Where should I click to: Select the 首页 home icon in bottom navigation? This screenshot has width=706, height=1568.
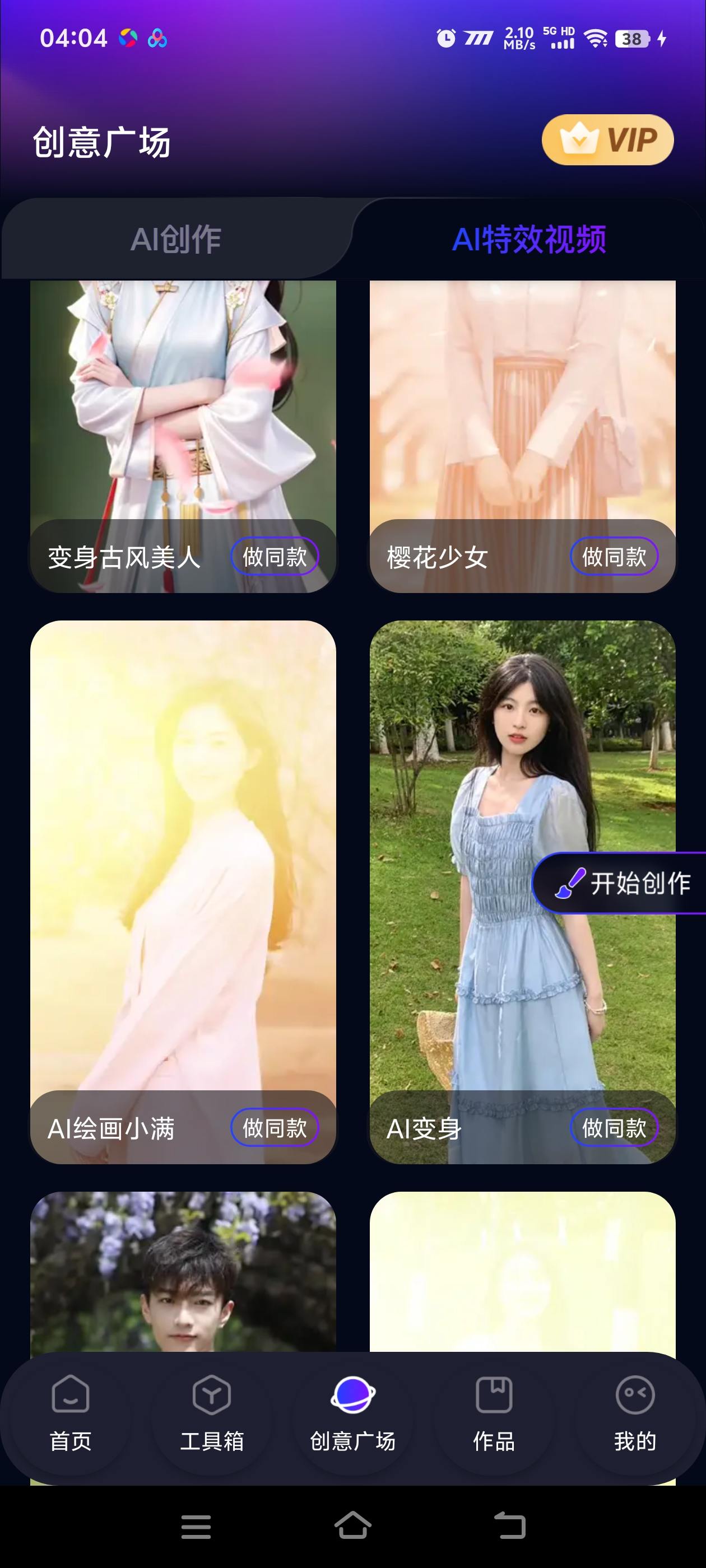(x=70, y=1394)
